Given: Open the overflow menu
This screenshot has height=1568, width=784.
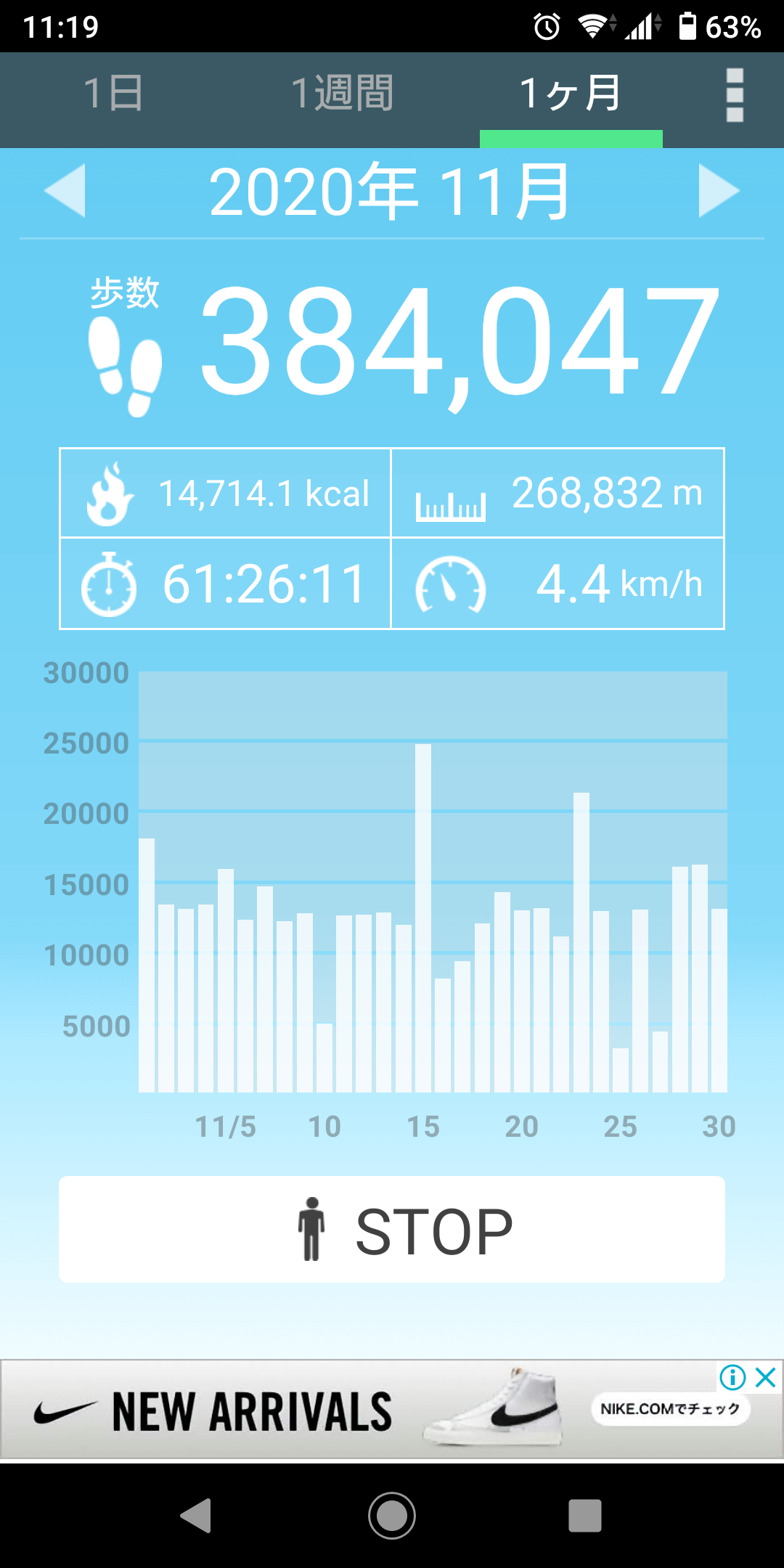Looking at the screenshot, I should [x=735, y=95].
